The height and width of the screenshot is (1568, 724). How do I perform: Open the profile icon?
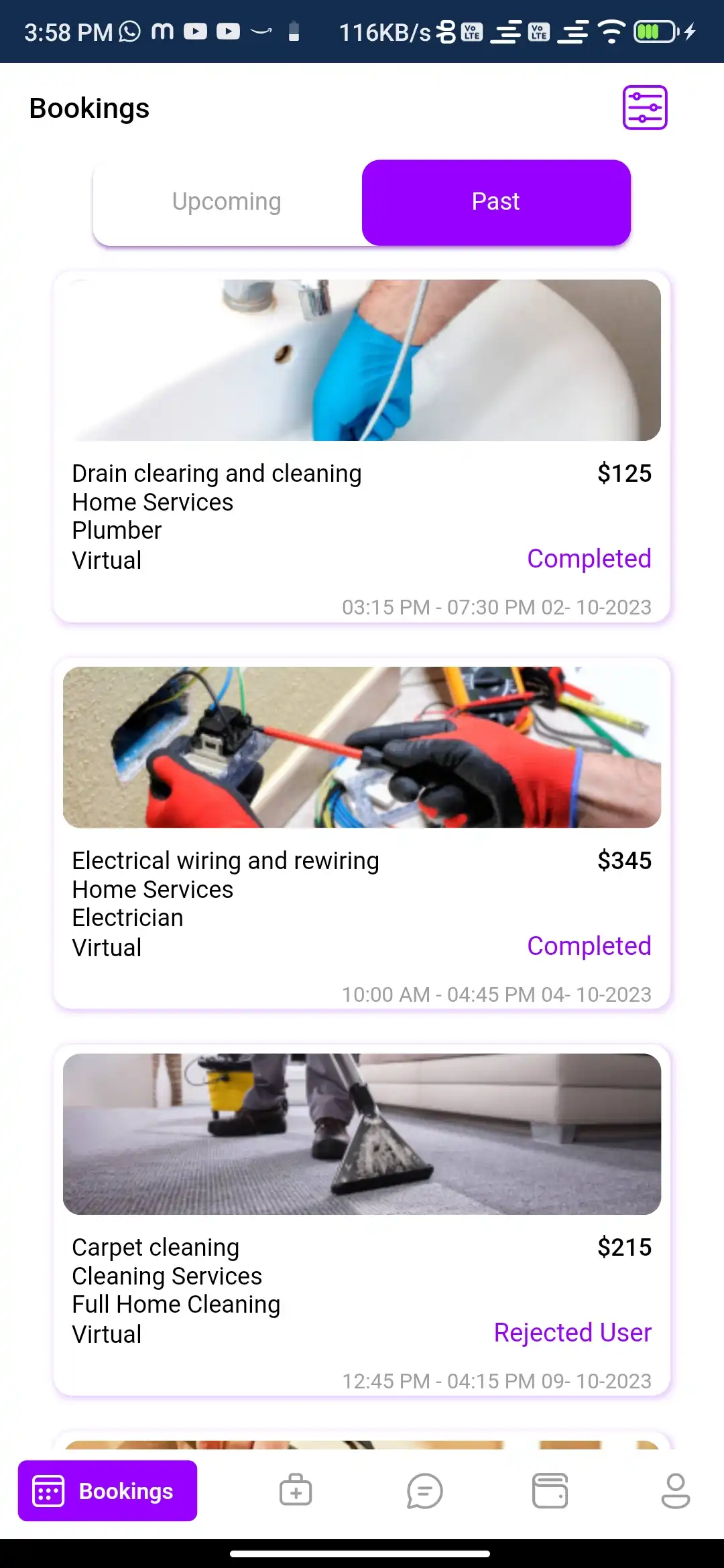pyautogui.click(x=674, y=1492)
